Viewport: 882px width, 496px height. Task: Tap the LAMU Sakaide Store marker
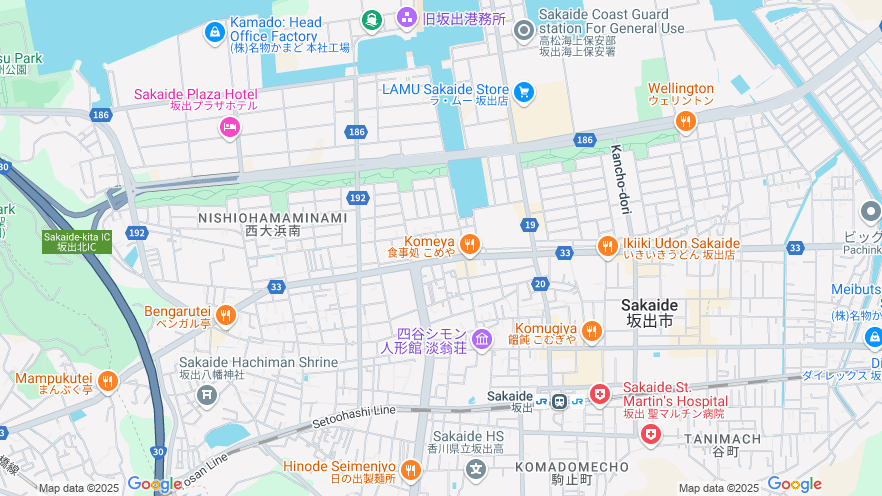[524, 93]
